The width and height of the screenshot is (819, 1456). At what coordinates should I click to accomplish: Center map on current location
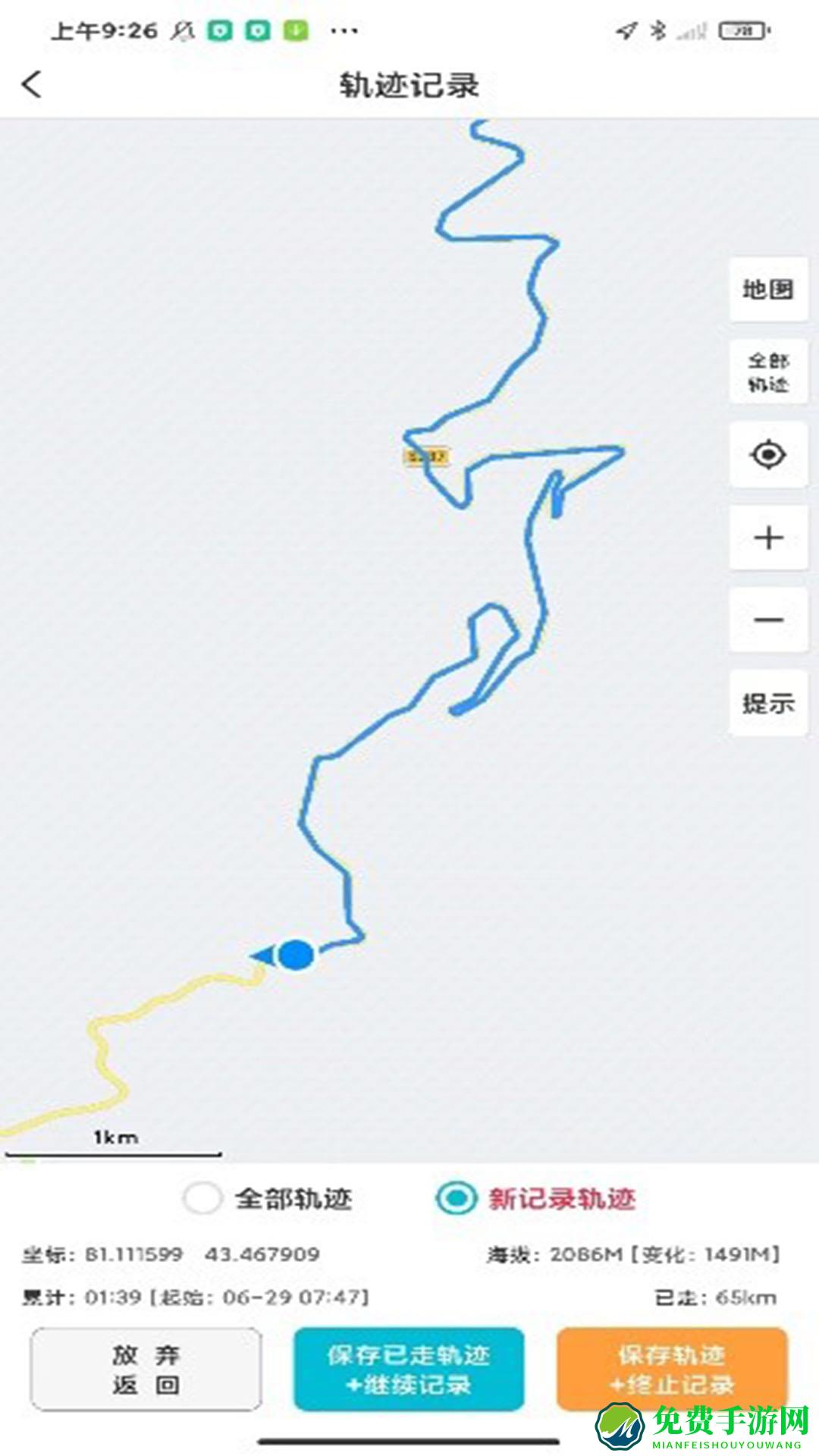(767, 455)
